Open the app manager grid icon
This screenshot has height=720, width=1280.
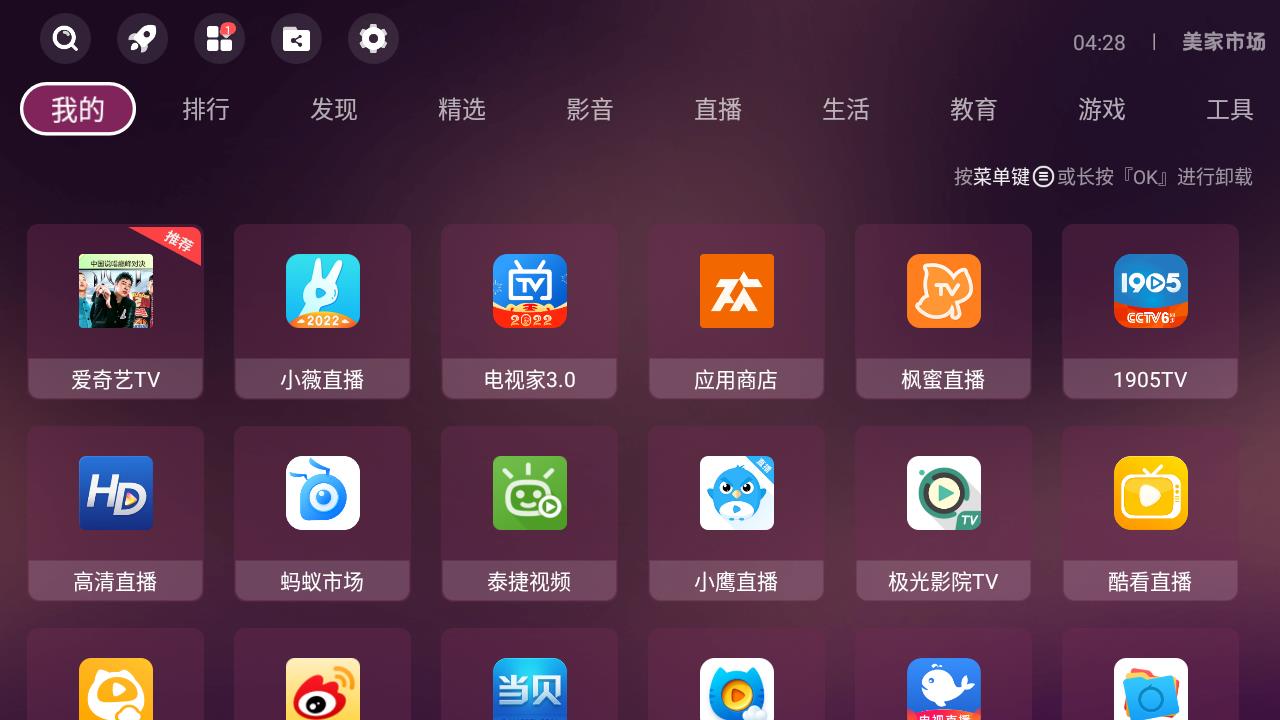tap(219, 39)
